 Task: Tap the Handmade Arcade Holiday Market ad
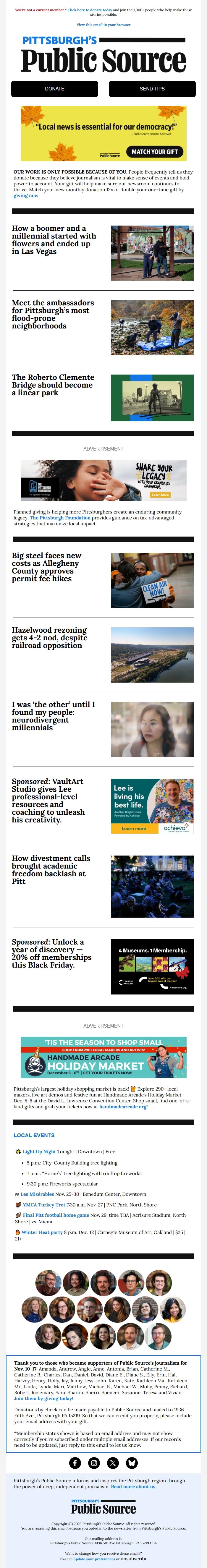coord(103,1057)
